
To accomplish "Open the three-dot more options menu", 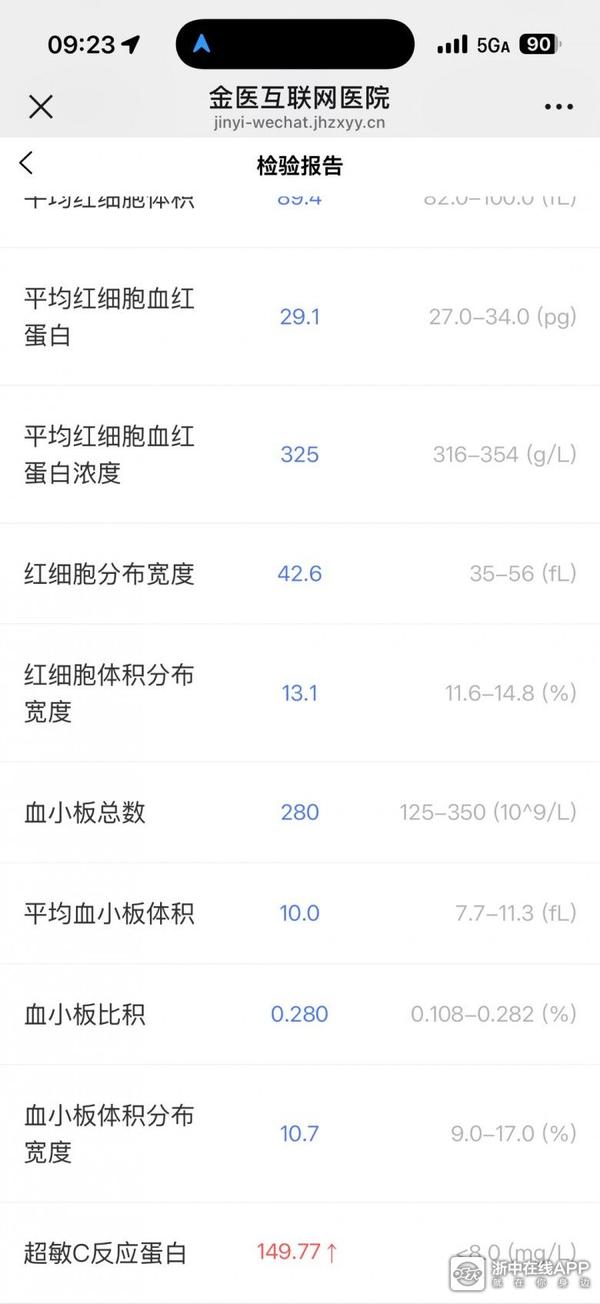I will (x=559, y=107).
